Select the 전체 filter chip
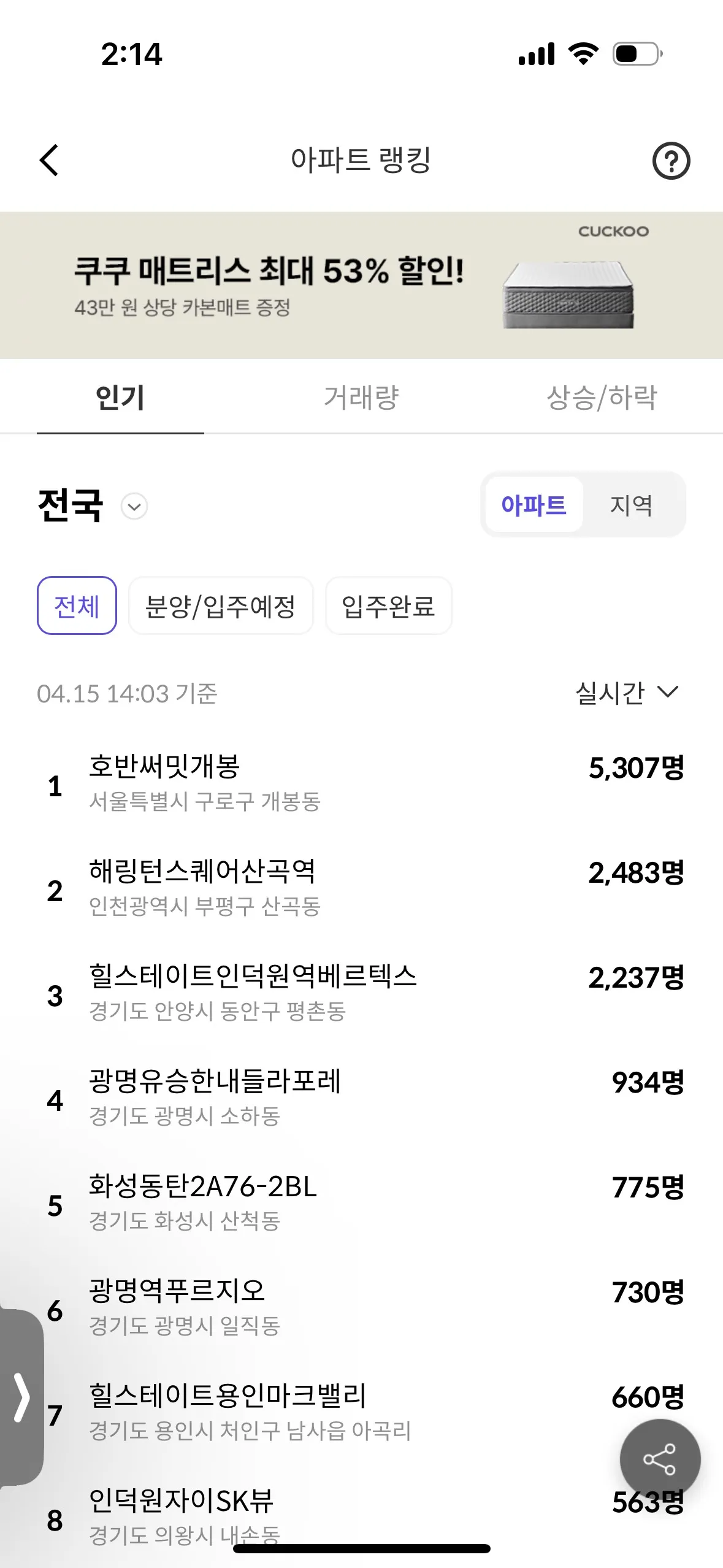This screenshot has width=723, height=1568. coord(77,606)
